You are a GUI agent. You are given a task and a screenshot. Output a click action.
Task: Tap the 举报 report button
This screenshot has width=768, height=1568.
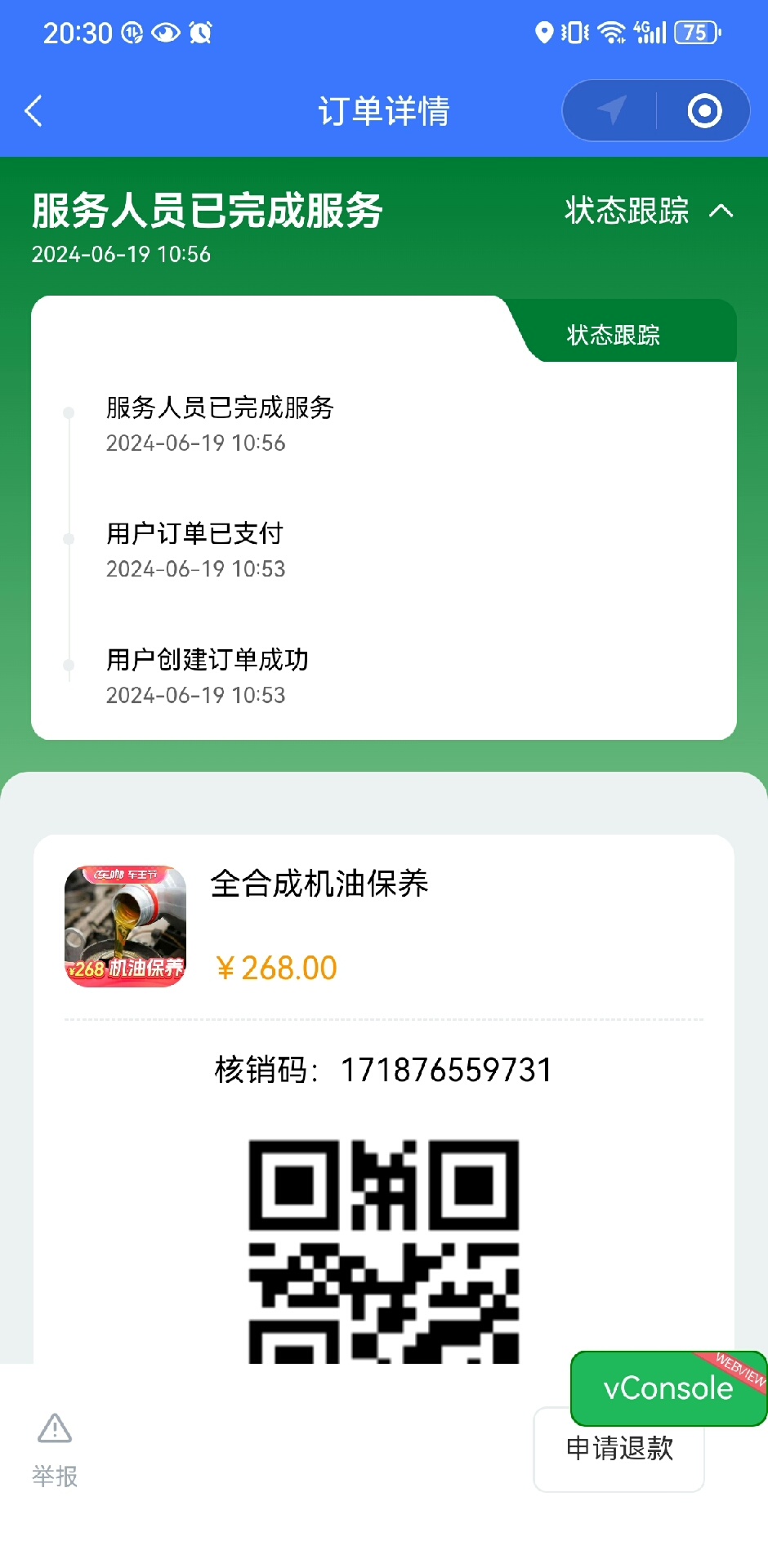coord(55,1450)
